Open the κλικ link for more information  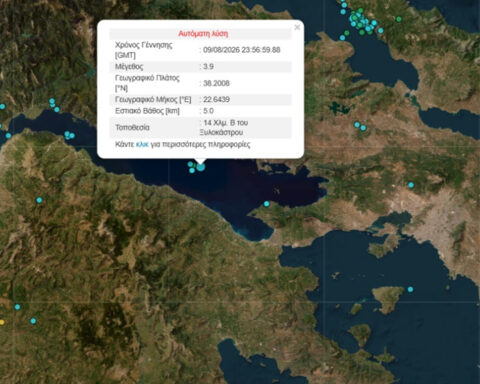pyautogui.click(x=142, y=144)
